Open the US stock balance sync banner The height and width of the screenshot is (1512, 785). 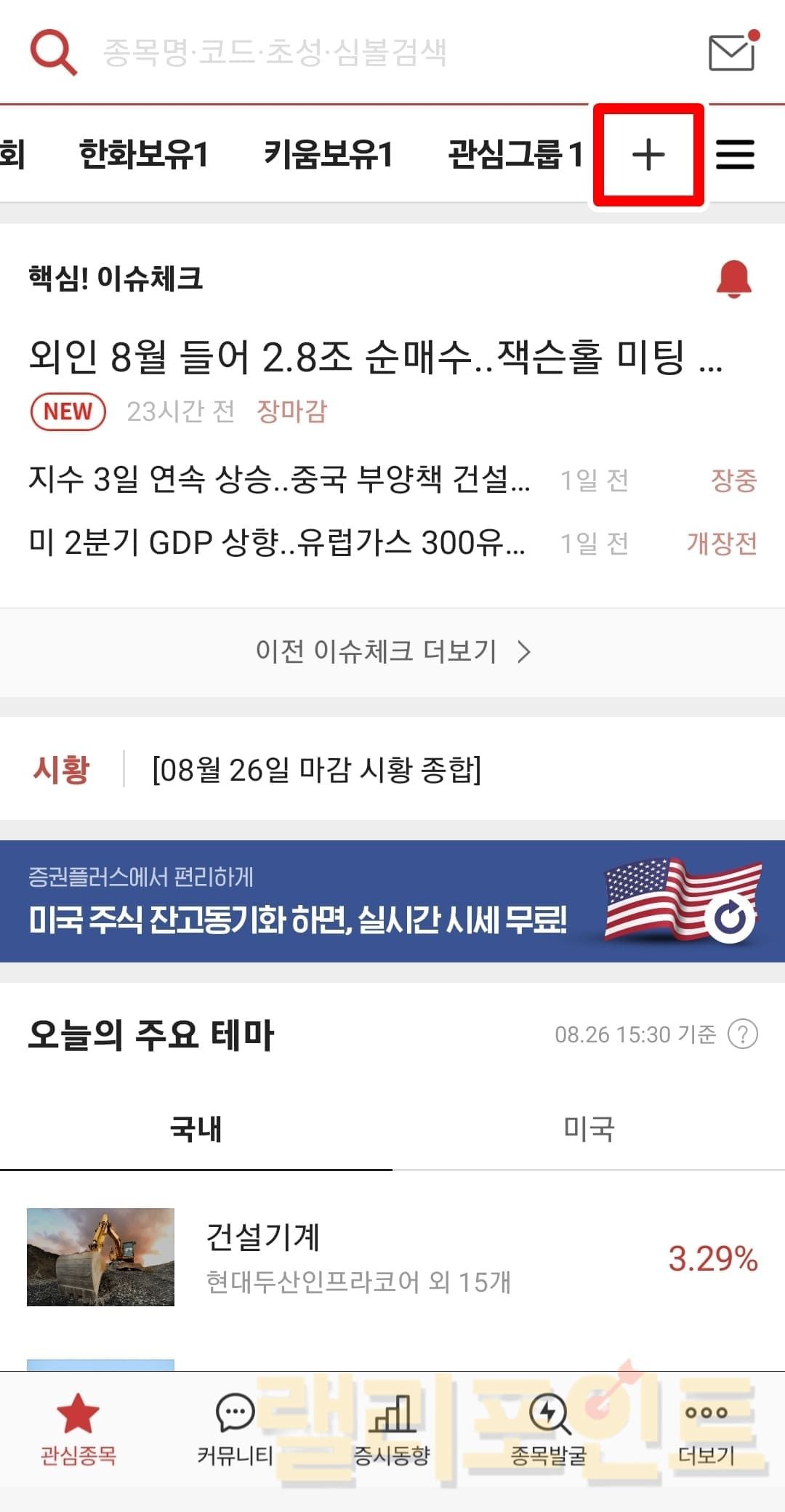[392, 901]
